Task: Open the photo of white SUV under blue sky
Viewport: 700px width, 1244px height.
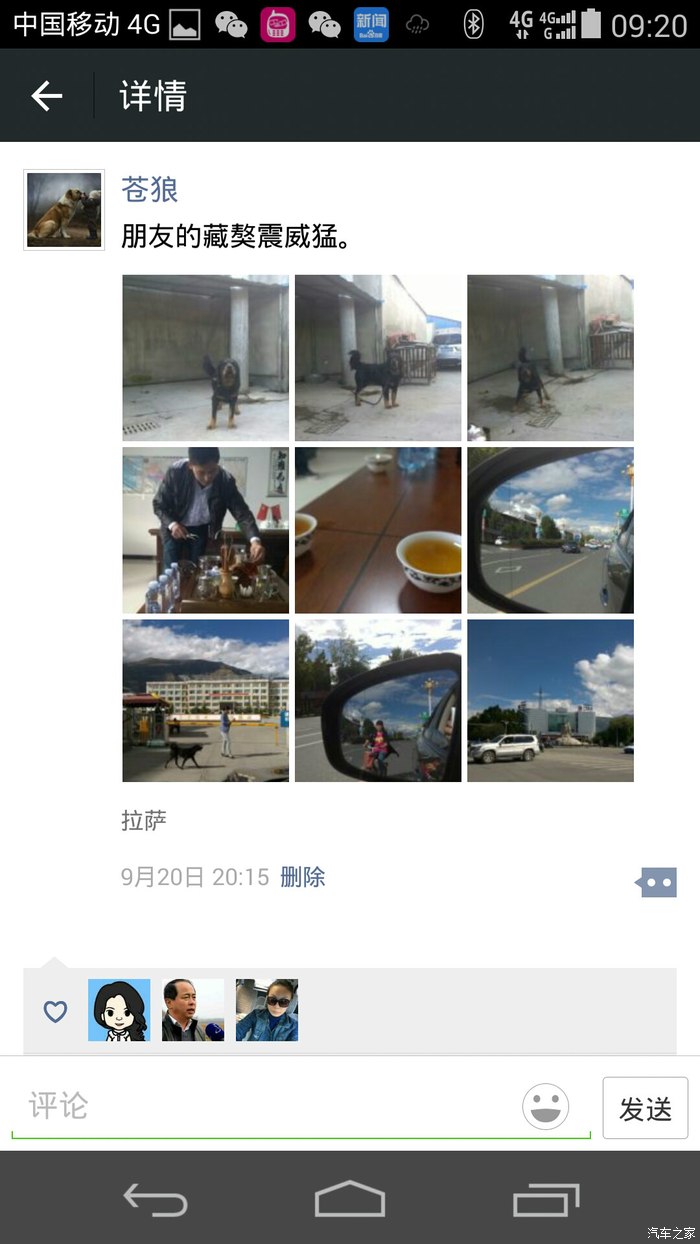Action: pyautogui.click(x=550, y=701)
